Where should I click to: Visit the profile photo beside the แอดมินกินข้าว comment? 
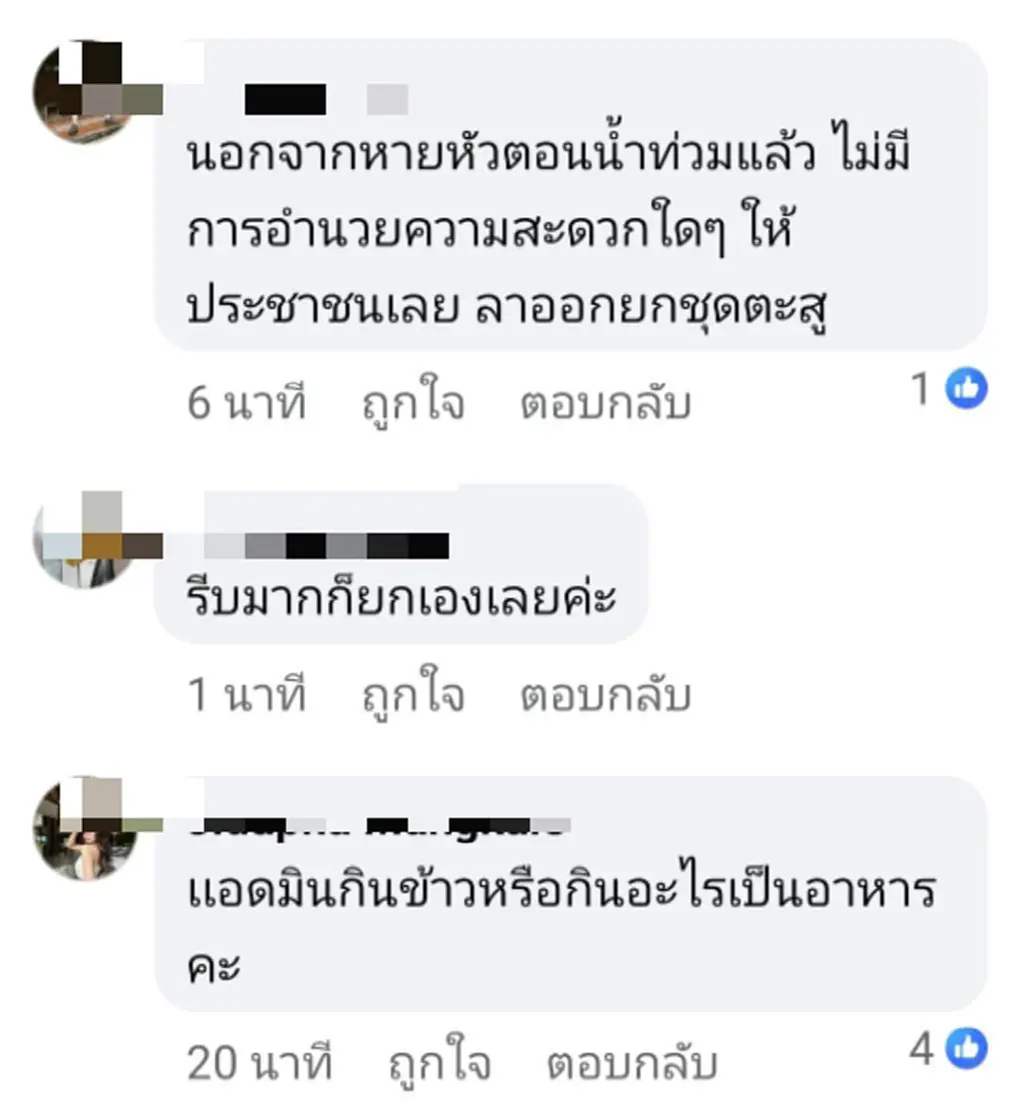(x=85, y=831)
